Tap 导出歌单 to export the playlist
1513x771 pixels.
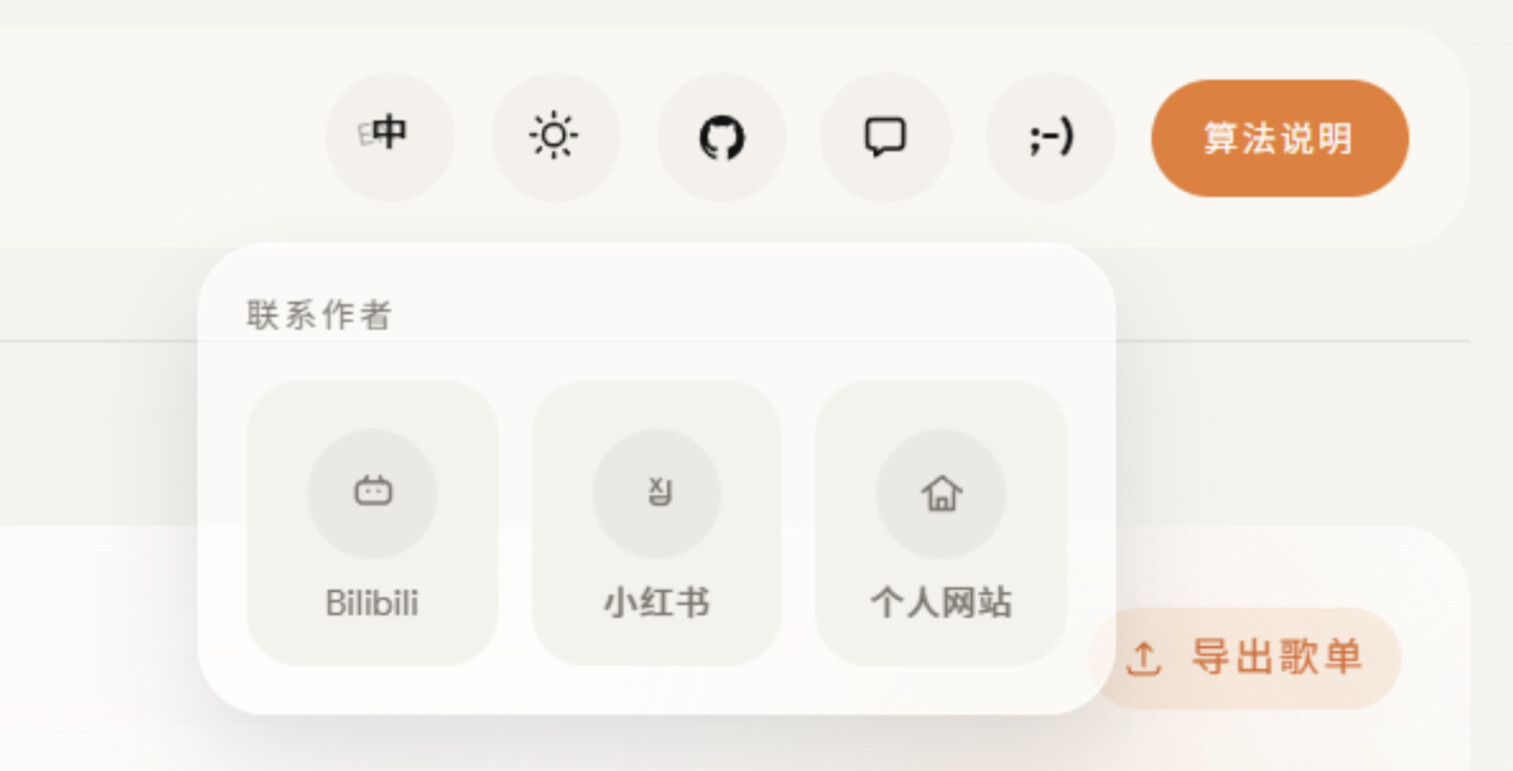[1245, 658]
